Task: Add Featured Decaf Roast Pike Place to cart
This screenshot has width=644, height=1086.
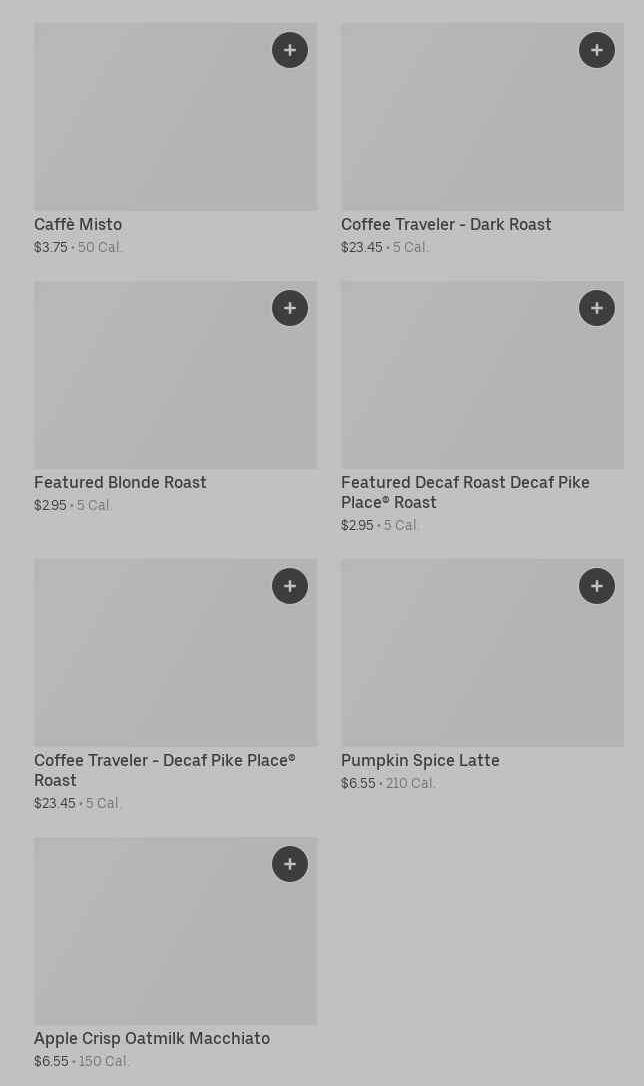Action: click(x=596, y=308)
